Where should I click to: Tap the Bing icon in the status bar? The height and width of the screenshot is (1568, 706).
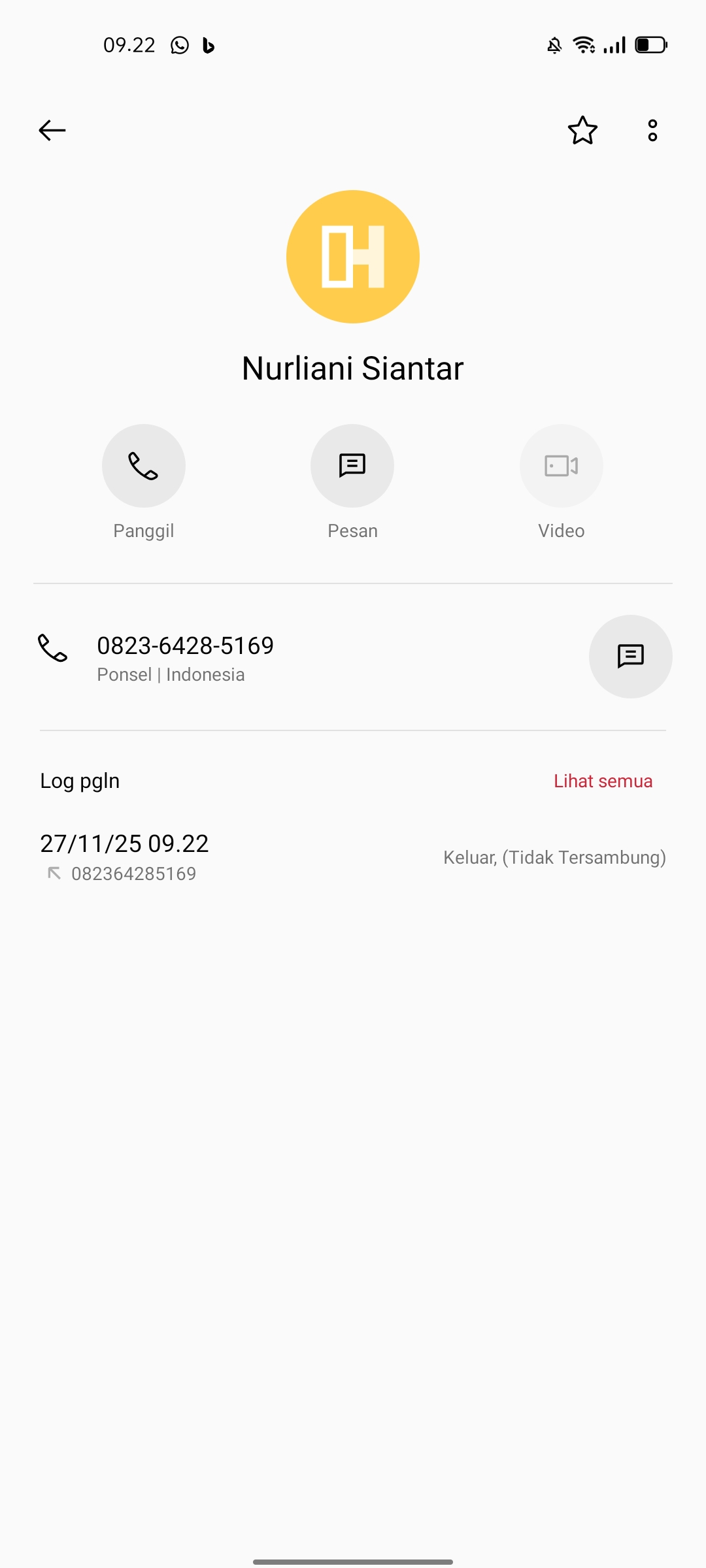(208, 44)
